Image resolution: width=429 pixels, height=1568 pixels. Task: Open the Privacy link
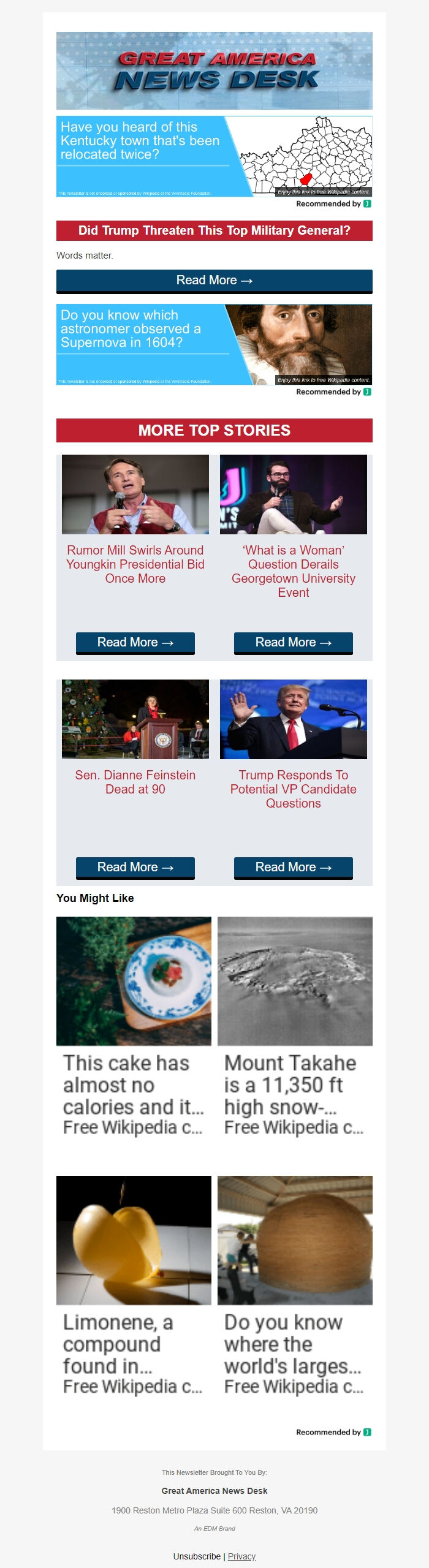point(241,1556)
